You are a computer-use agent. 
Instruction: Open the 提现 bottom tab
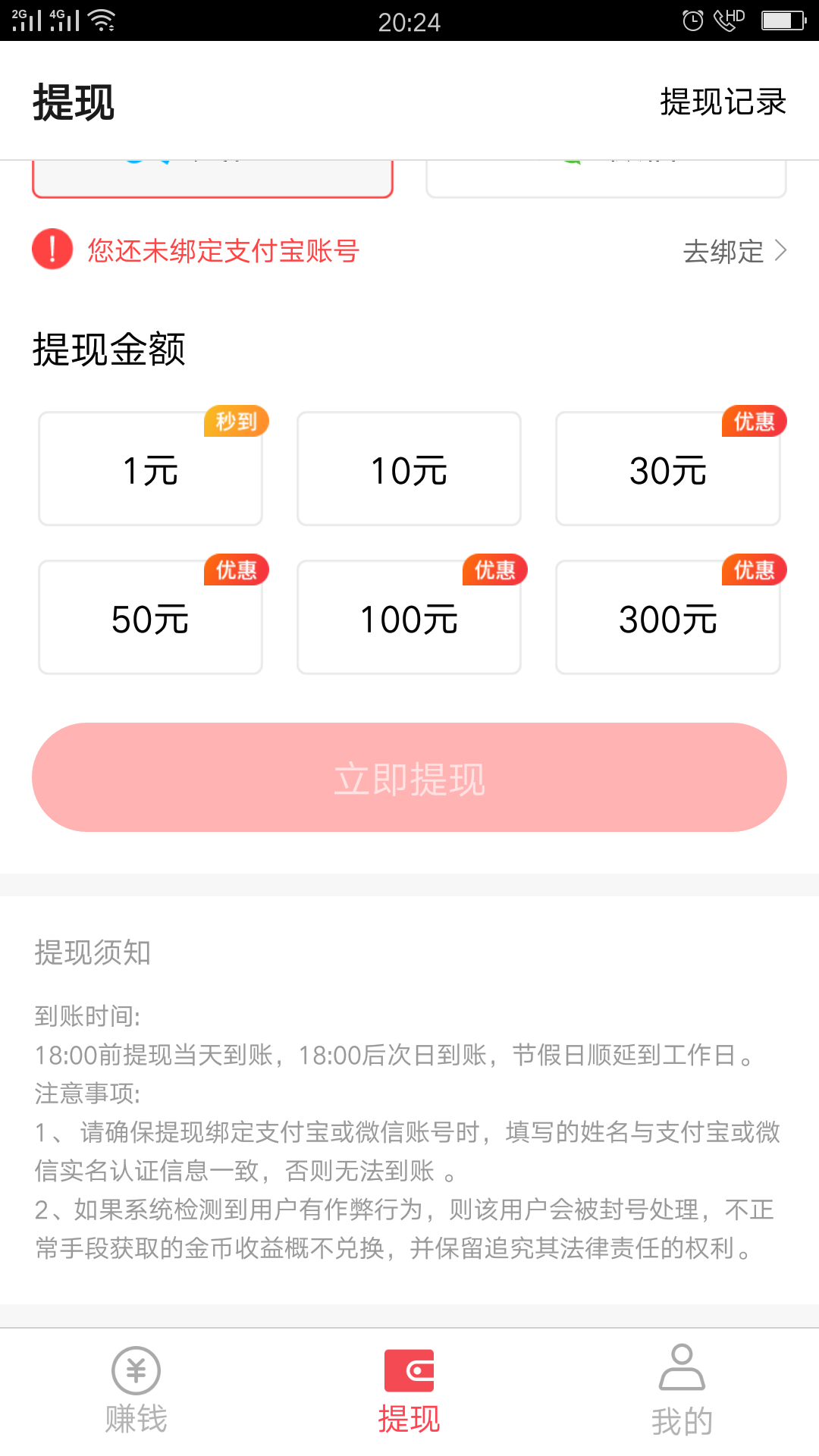point(409,1391)
